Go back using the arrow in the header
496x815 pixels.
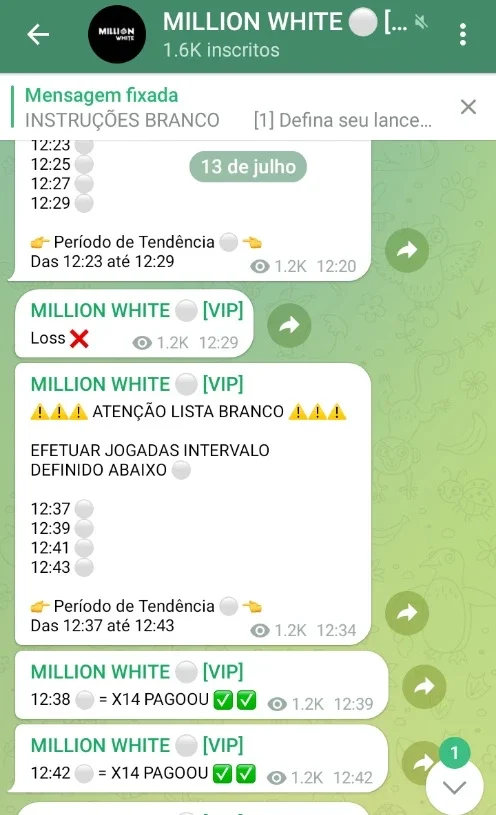coord(38,35)
